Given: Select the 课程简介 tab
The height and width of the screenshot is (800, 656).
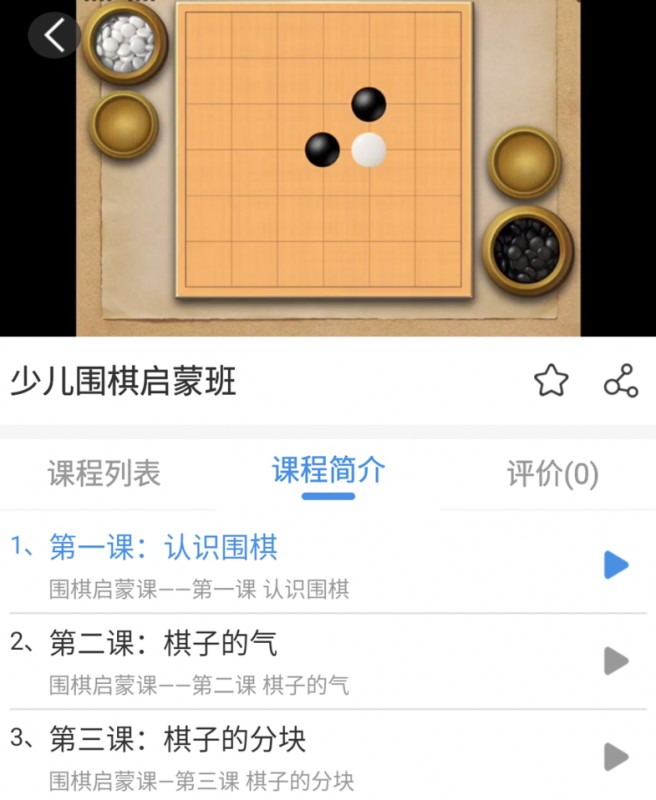Looking at the screenshot, I should pos(328,471).
